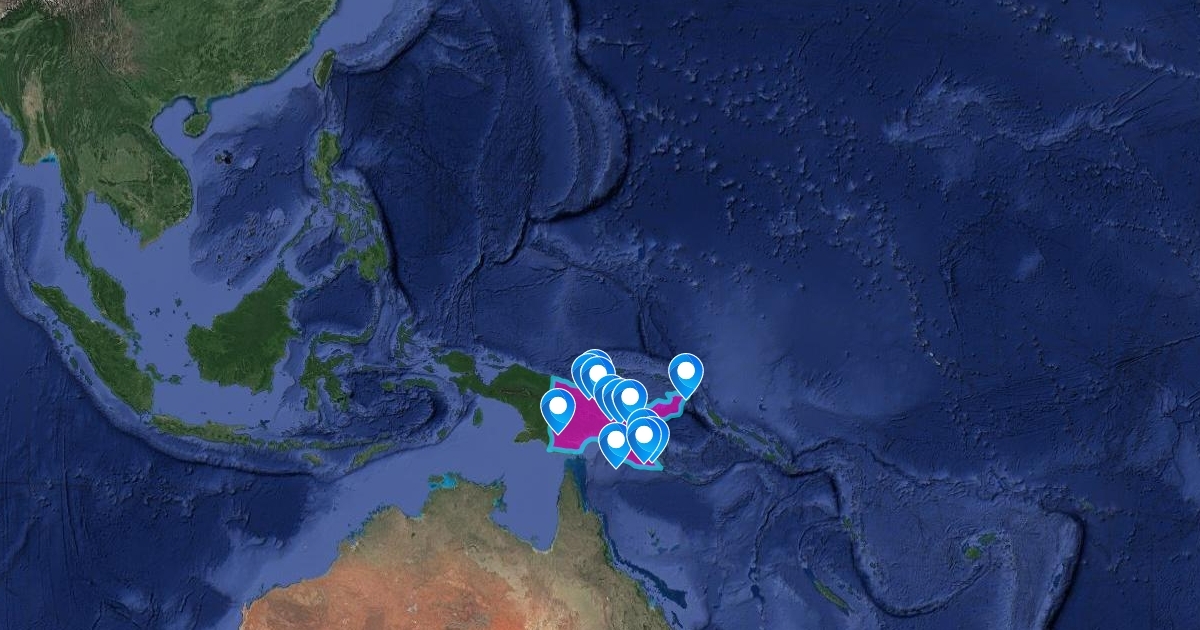
Task: Open the isolated pin over New Ireland
Action: (686, 375)
